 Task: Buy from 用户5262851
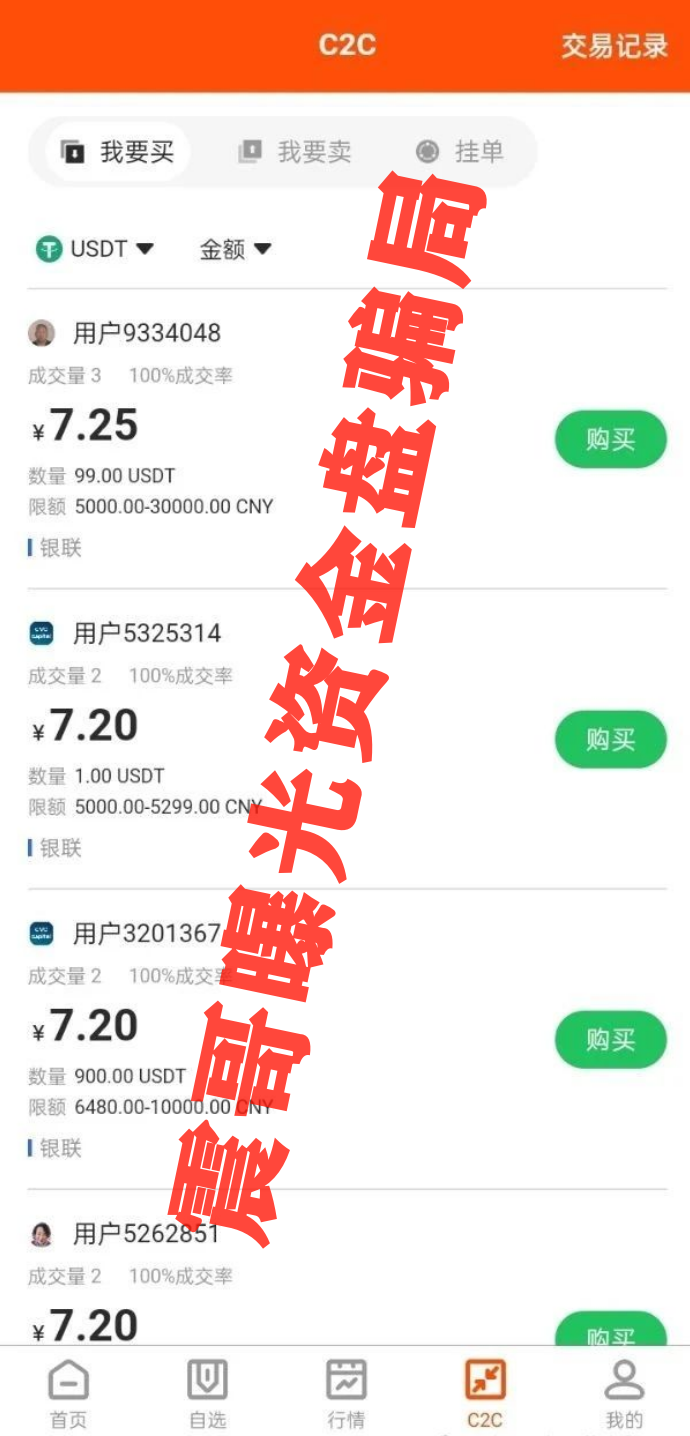coord(610,1328)
